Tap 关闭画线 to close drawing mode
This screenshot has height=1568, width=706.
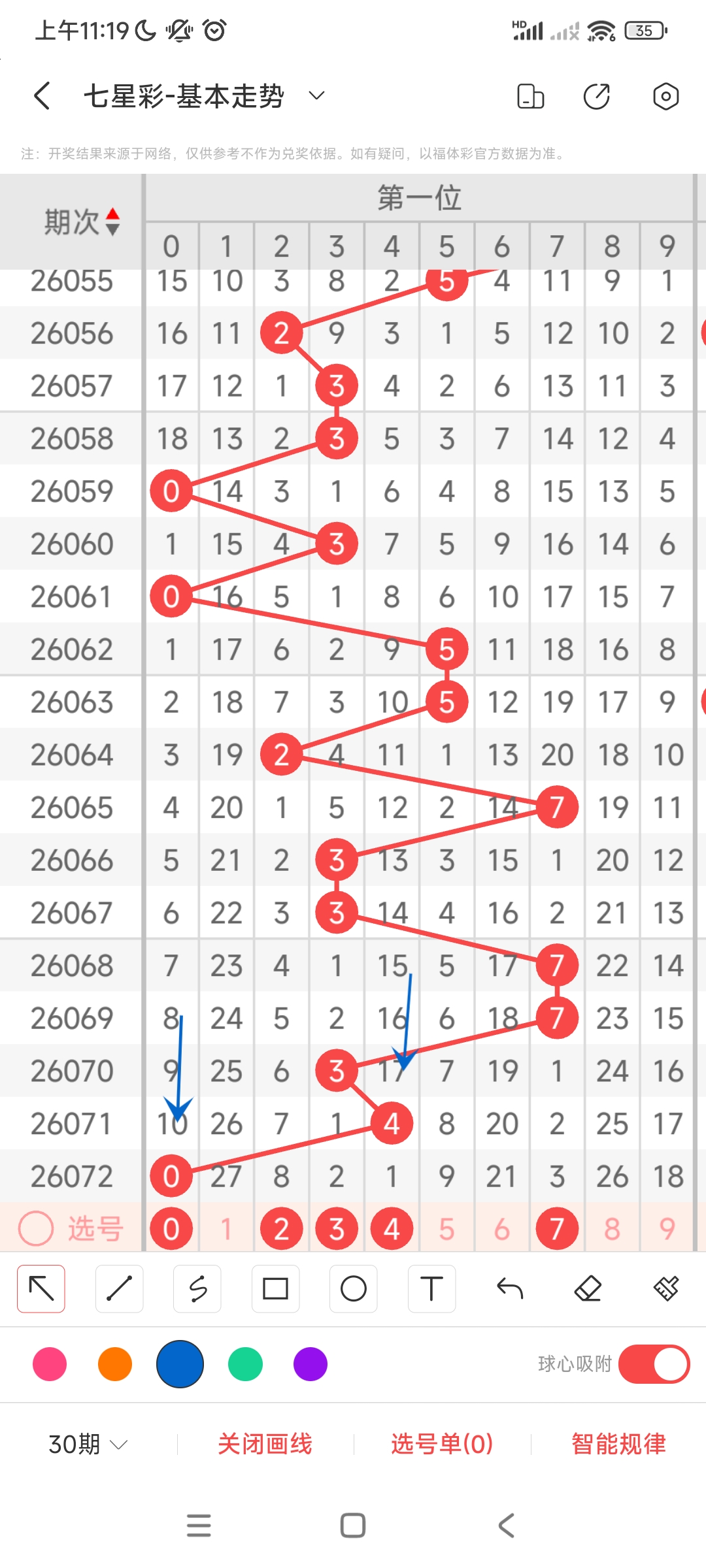[x=265, y=1444]
